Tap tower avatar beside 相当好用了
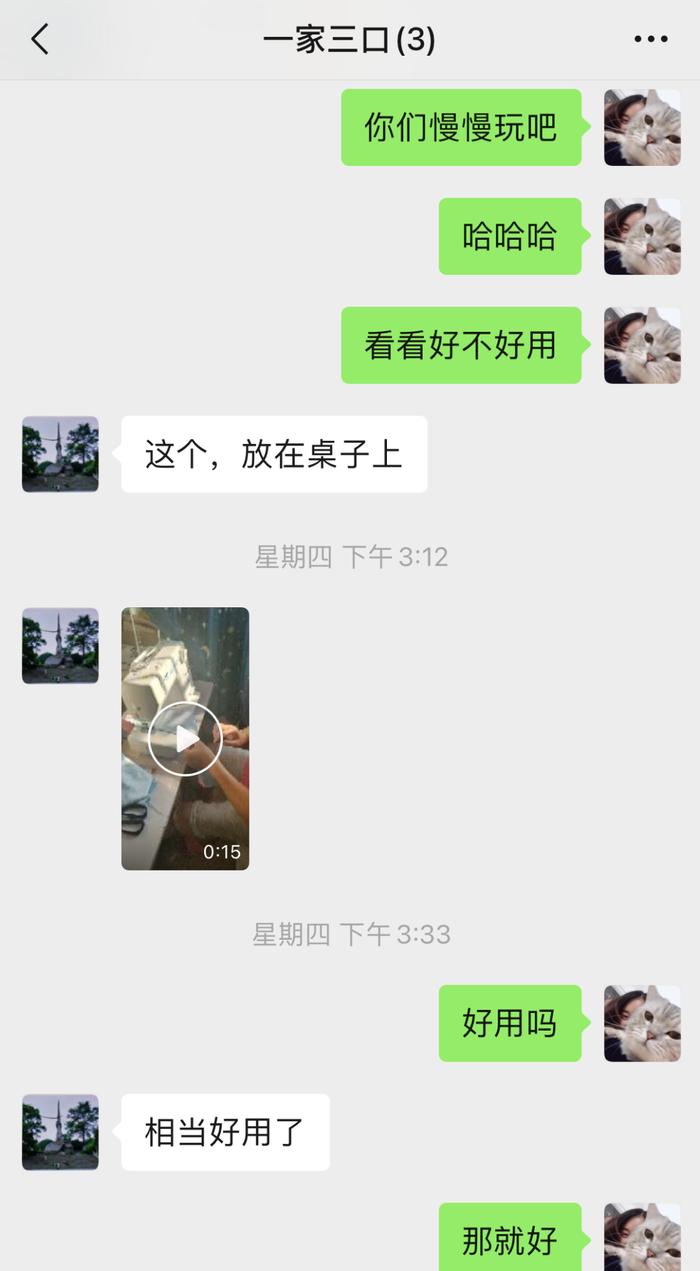 (60, 1132)
